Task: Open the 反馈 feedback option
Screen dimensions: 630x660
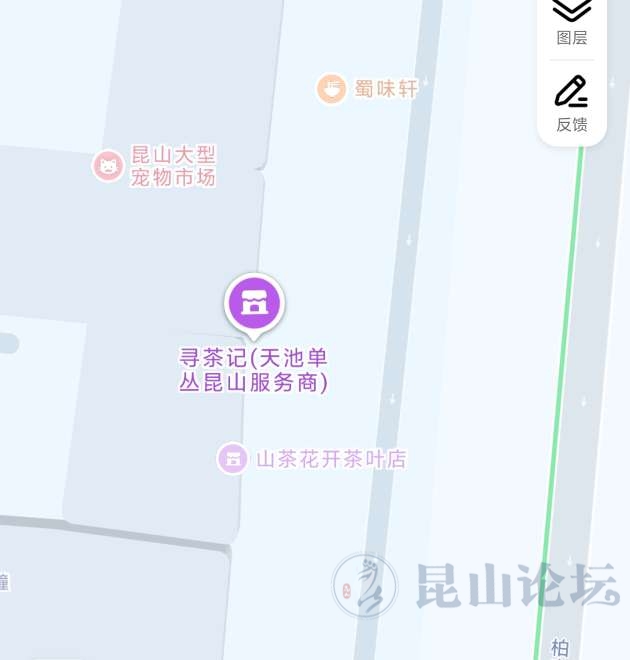Action: [x=572, y=103]
